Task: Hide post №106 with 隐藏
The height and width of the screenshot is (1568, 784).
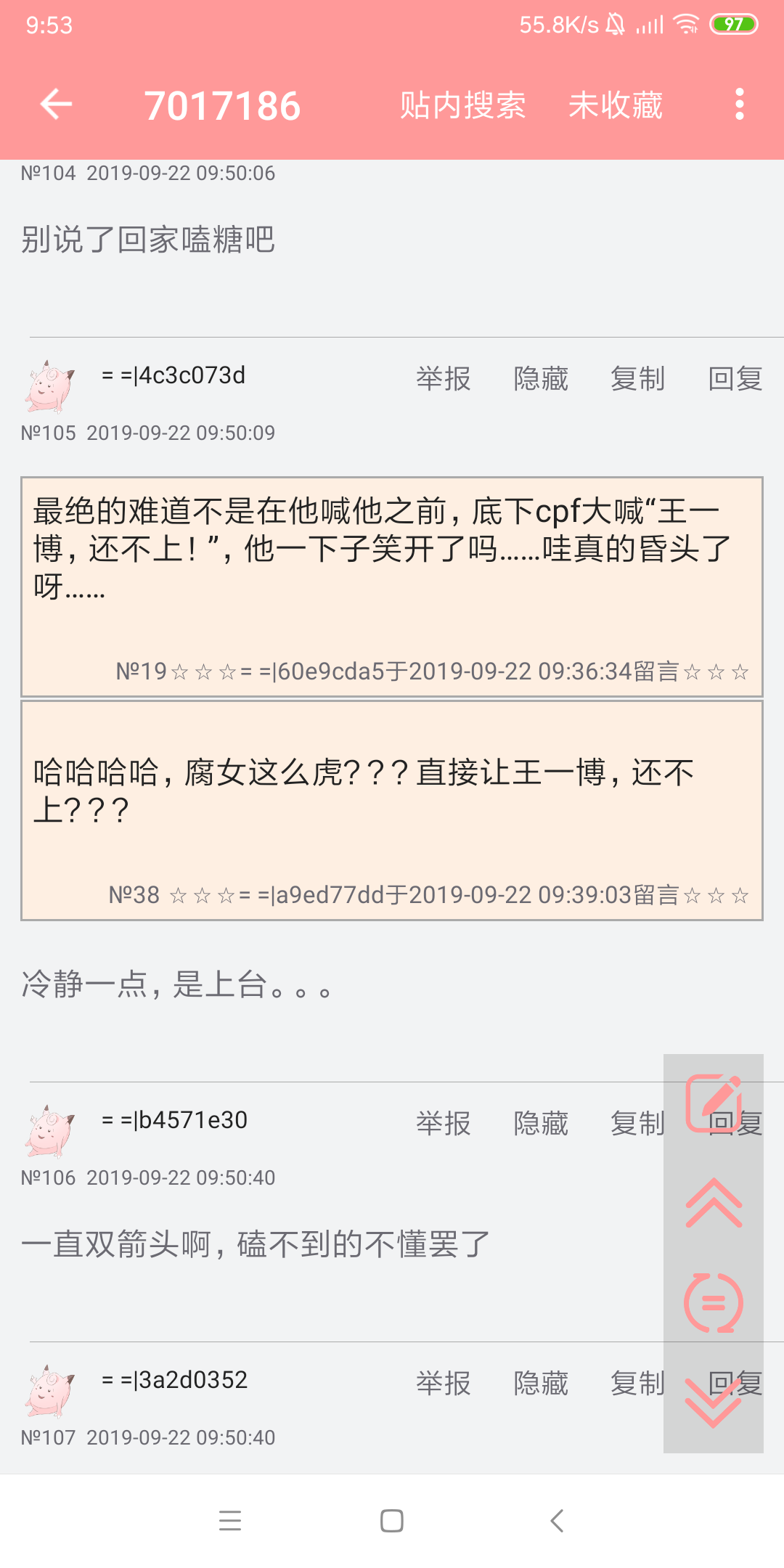Action: pyautogui.click(x=541, y=1123)
